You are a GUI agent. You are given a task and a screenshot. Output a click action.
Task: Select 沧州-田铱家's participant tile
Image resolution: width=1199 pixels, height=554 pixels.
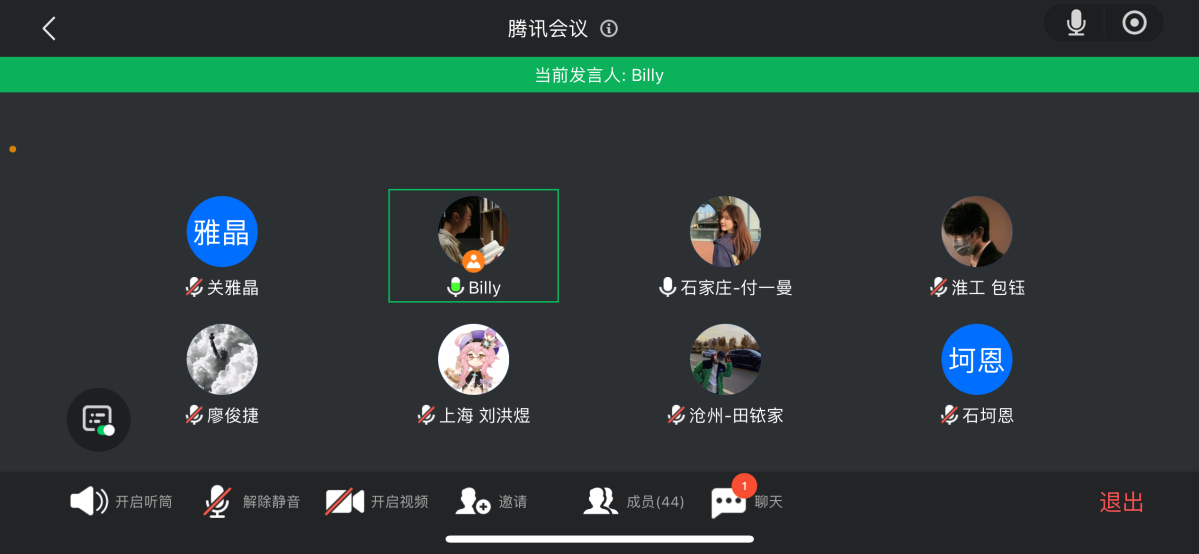726,373
